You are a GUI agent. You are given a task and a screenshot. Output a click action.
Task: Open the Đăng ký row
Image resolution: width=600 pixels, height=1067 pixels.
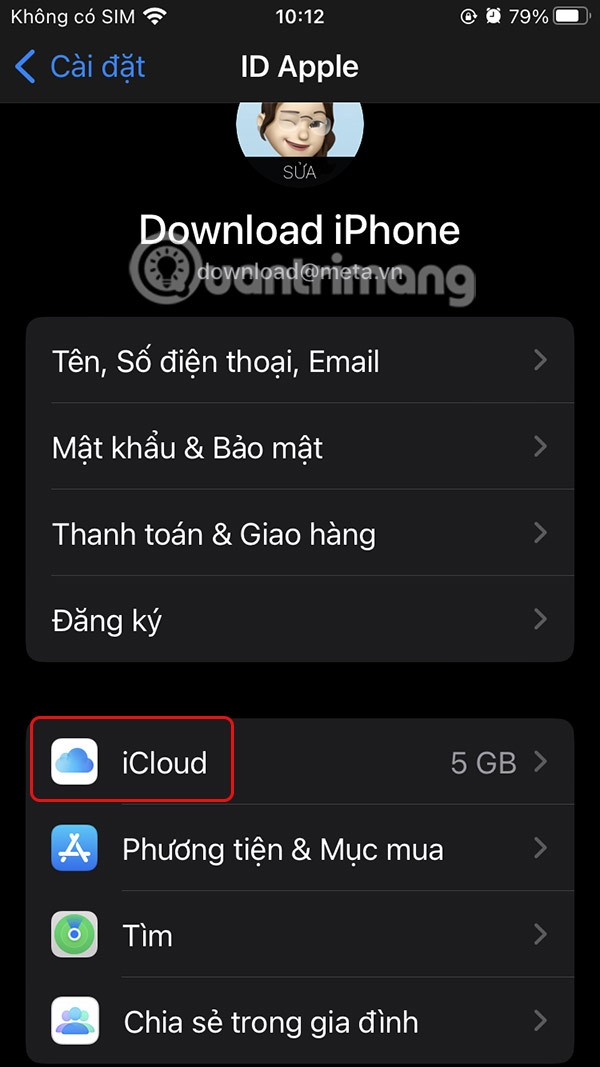tap(300, 620)
